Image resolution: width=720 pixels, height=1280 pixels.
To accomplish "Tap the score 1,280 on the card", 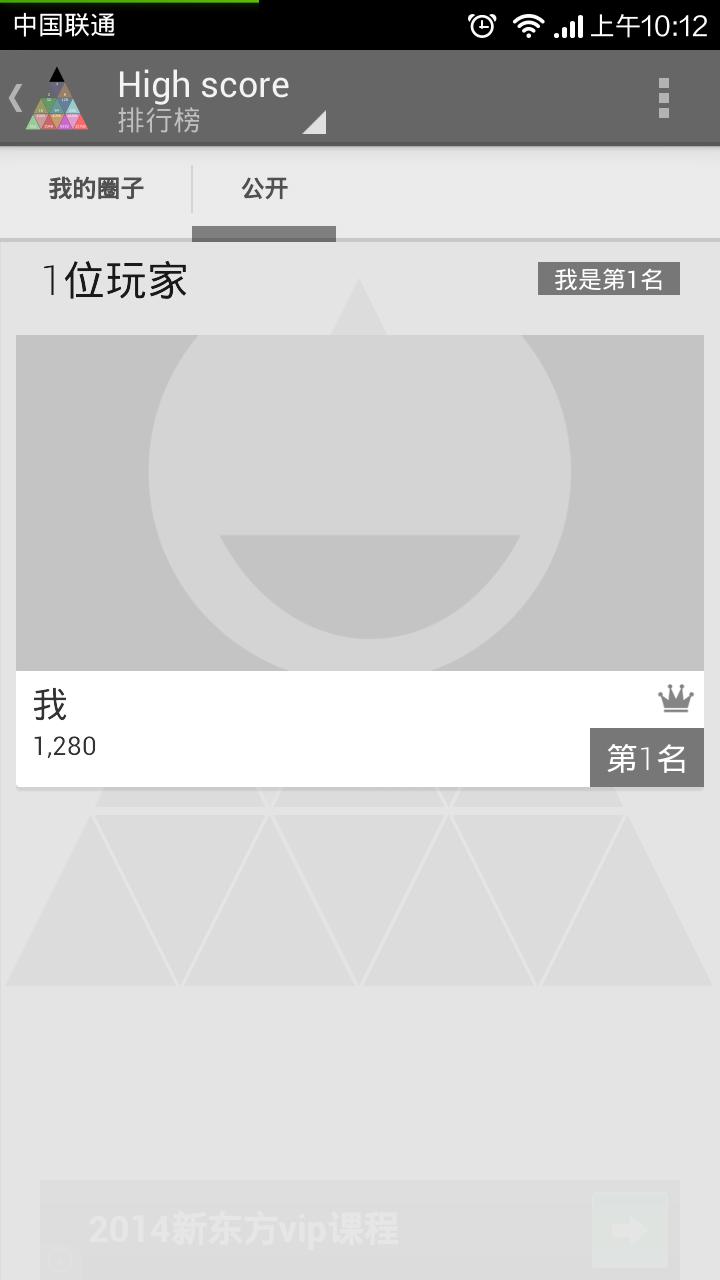I will pyautogui.click(x=64, y=746).
